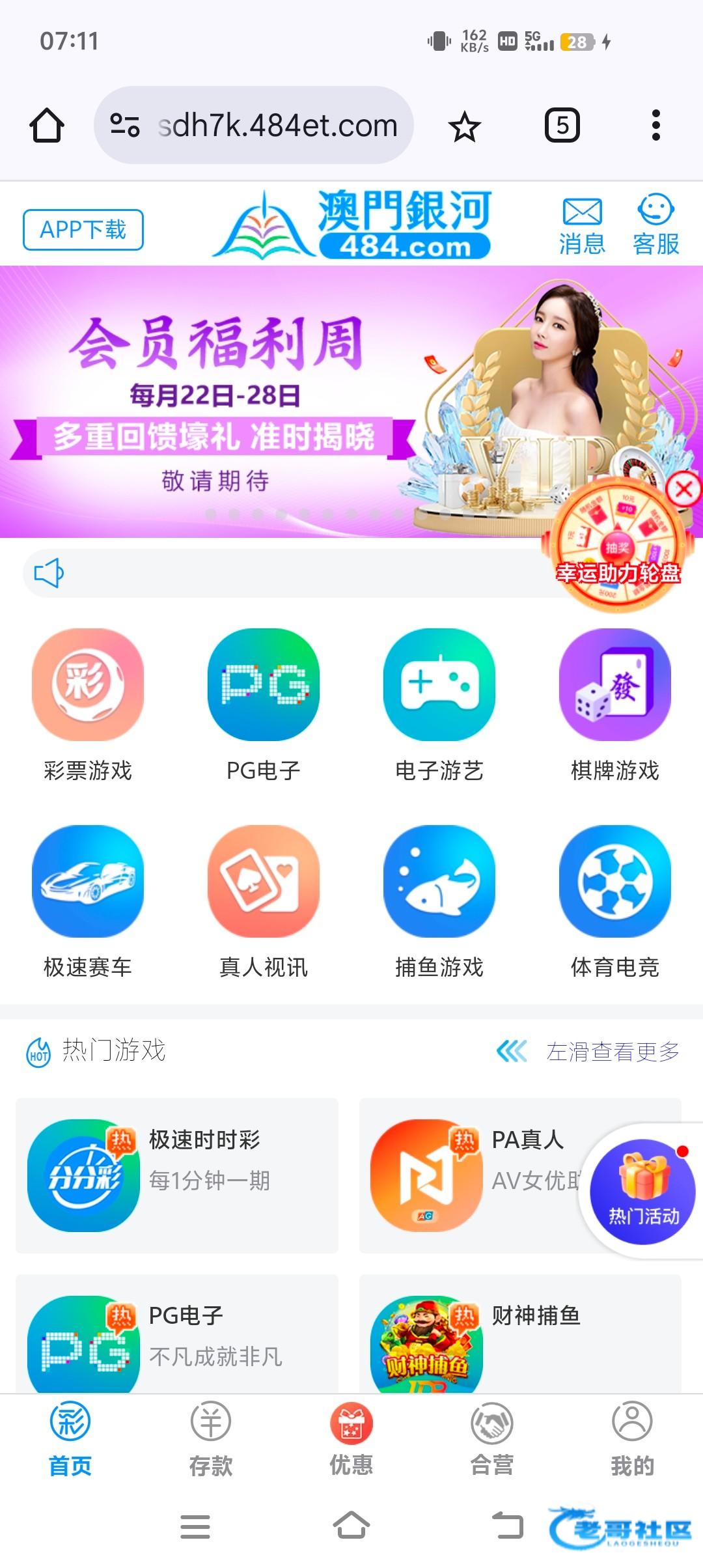Open 极速赛车 racing games
Image resolution: width=703 pixels, height=1568 pixels.
tap(88, 901)
